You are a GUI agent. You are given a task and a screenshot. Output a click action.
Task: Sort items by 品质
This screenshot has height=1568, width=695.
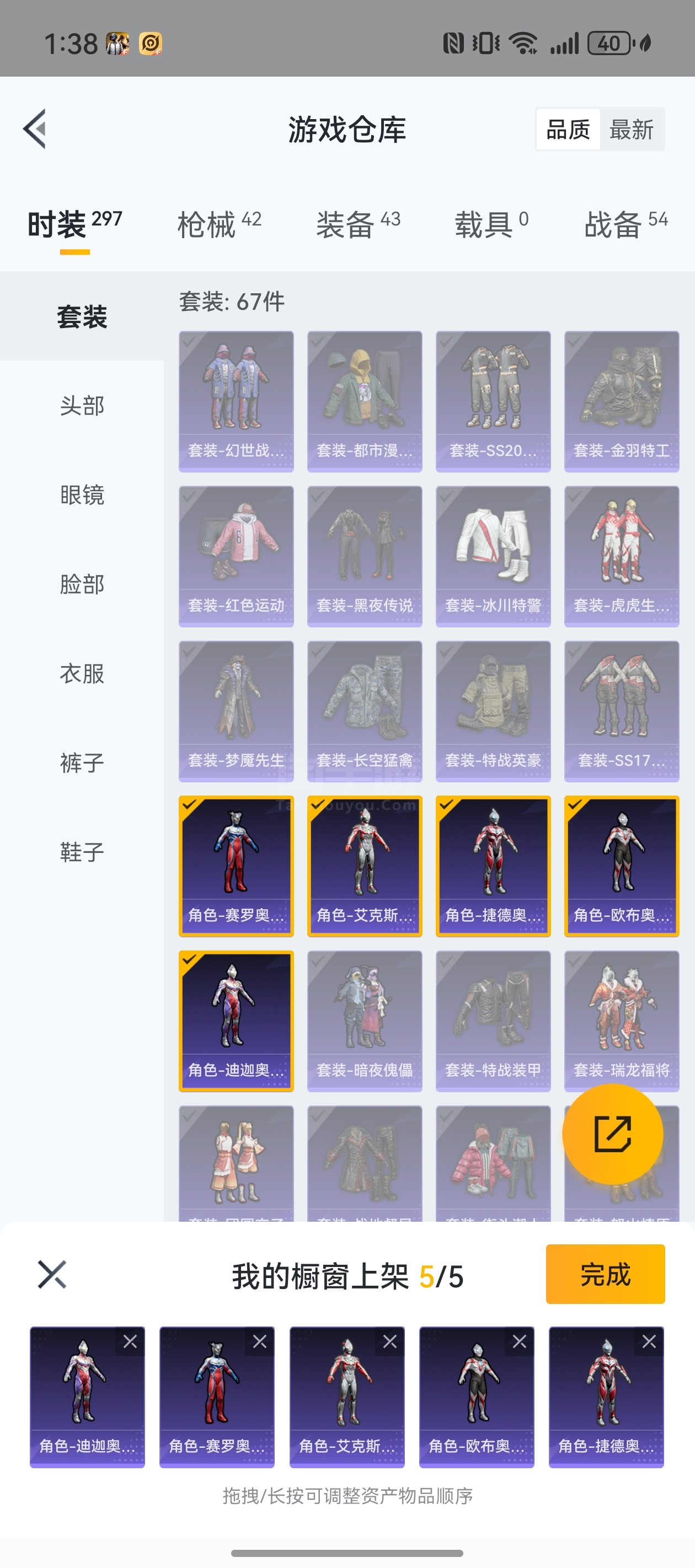568,130
